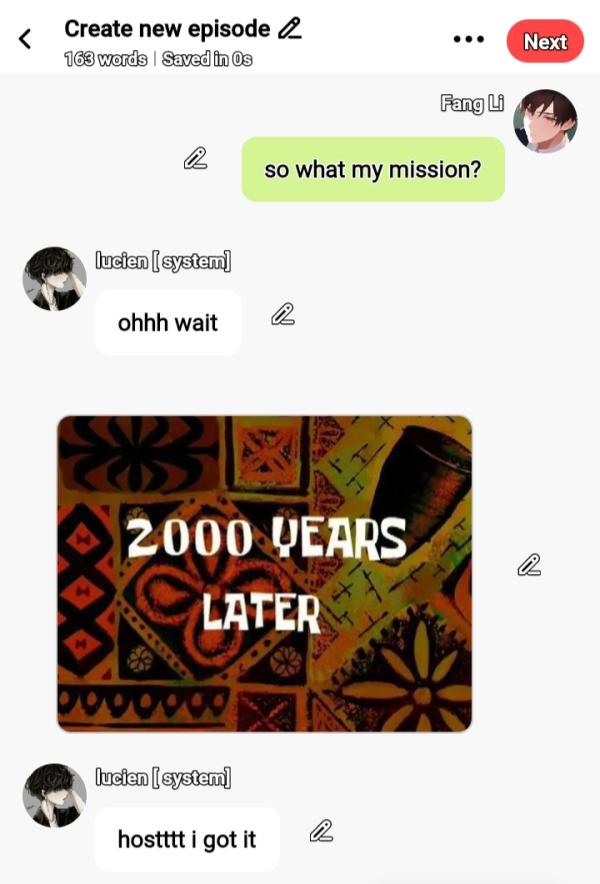Open the three-dot overflow menu
Viewport: 600px width, 884px height.
click(x=468, y=40)
